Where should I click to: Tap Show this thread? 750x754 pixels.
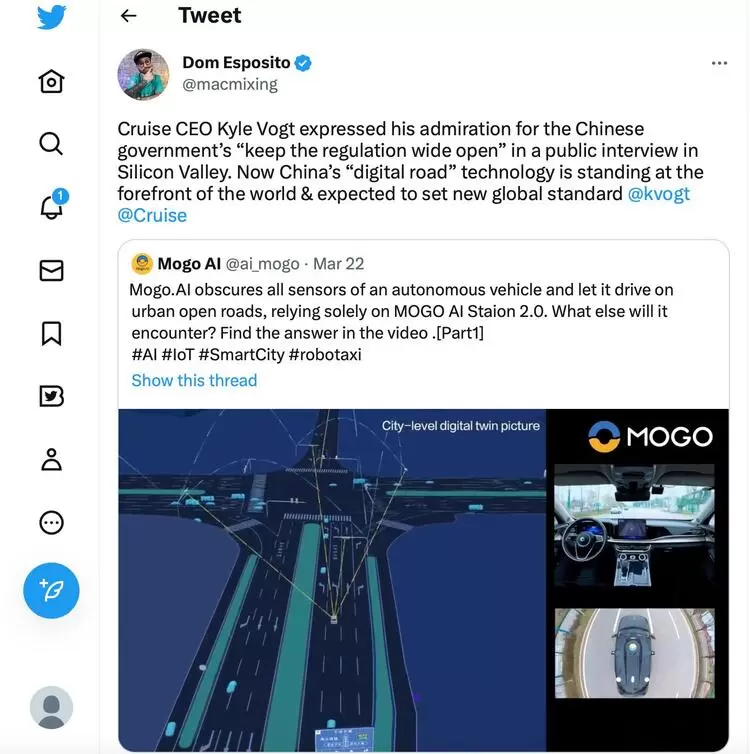pos(194,380)
